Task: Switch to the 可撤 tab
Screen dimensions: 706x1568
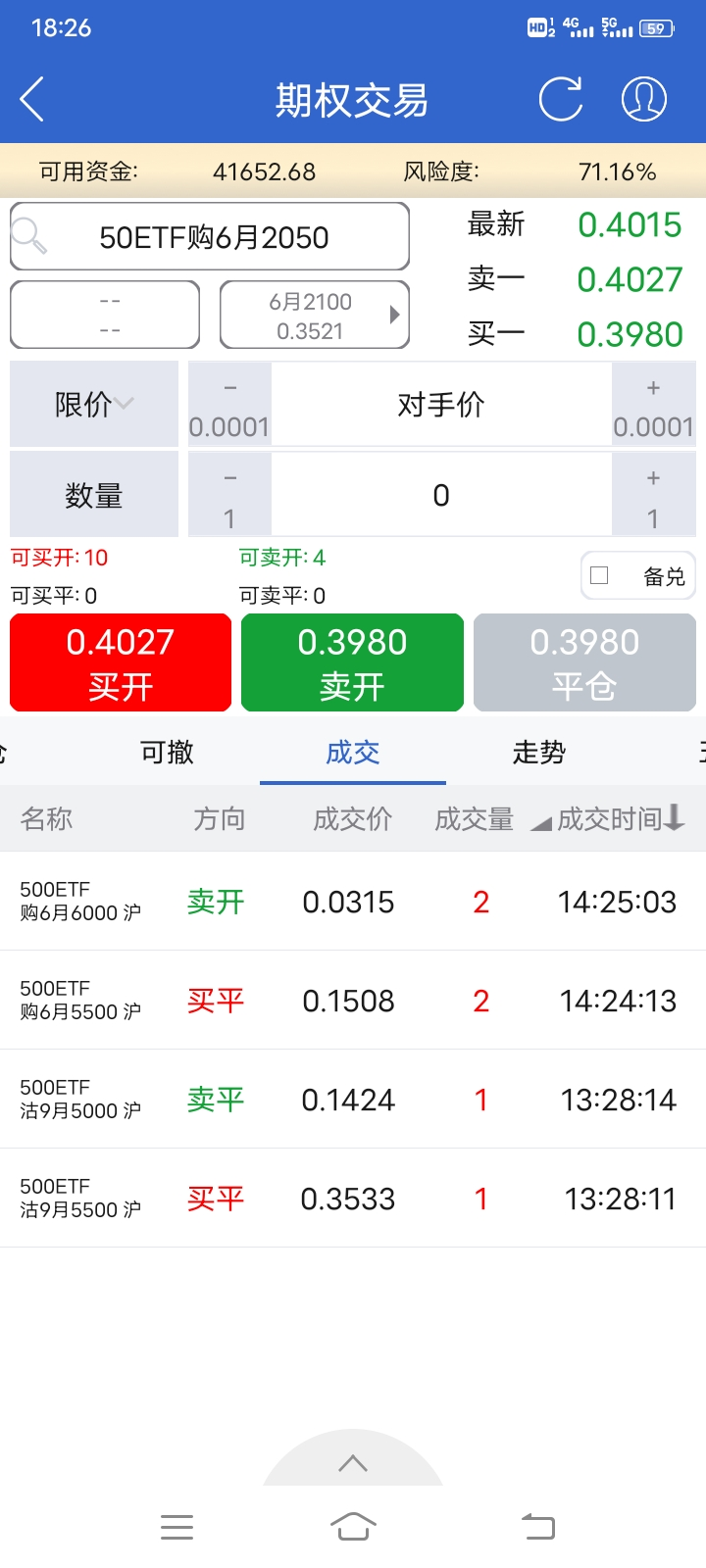Action: tap(167, 753)
